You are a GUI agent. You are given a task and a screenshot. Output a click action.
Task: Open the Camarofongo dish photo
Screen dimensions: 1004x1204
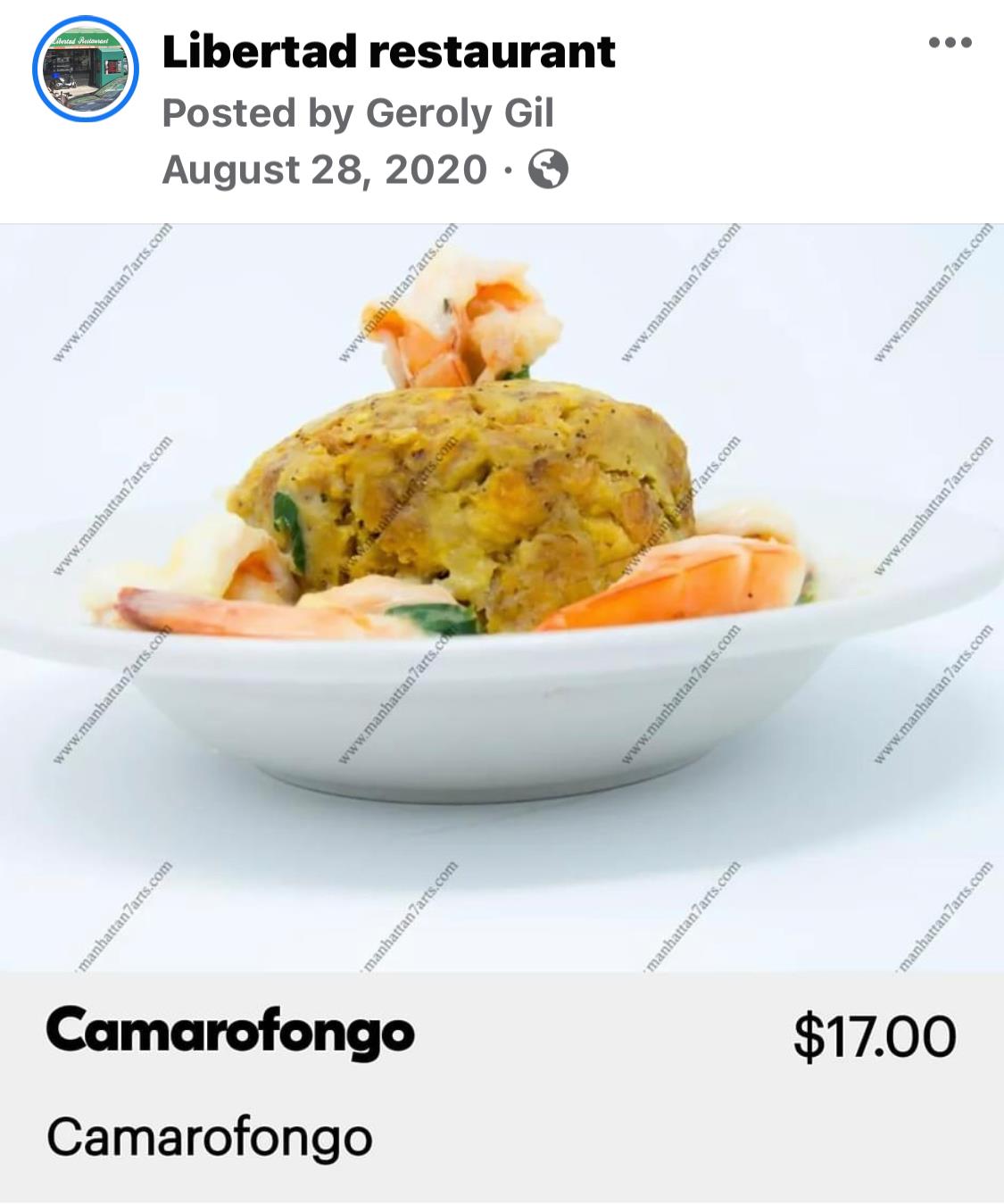502,596
